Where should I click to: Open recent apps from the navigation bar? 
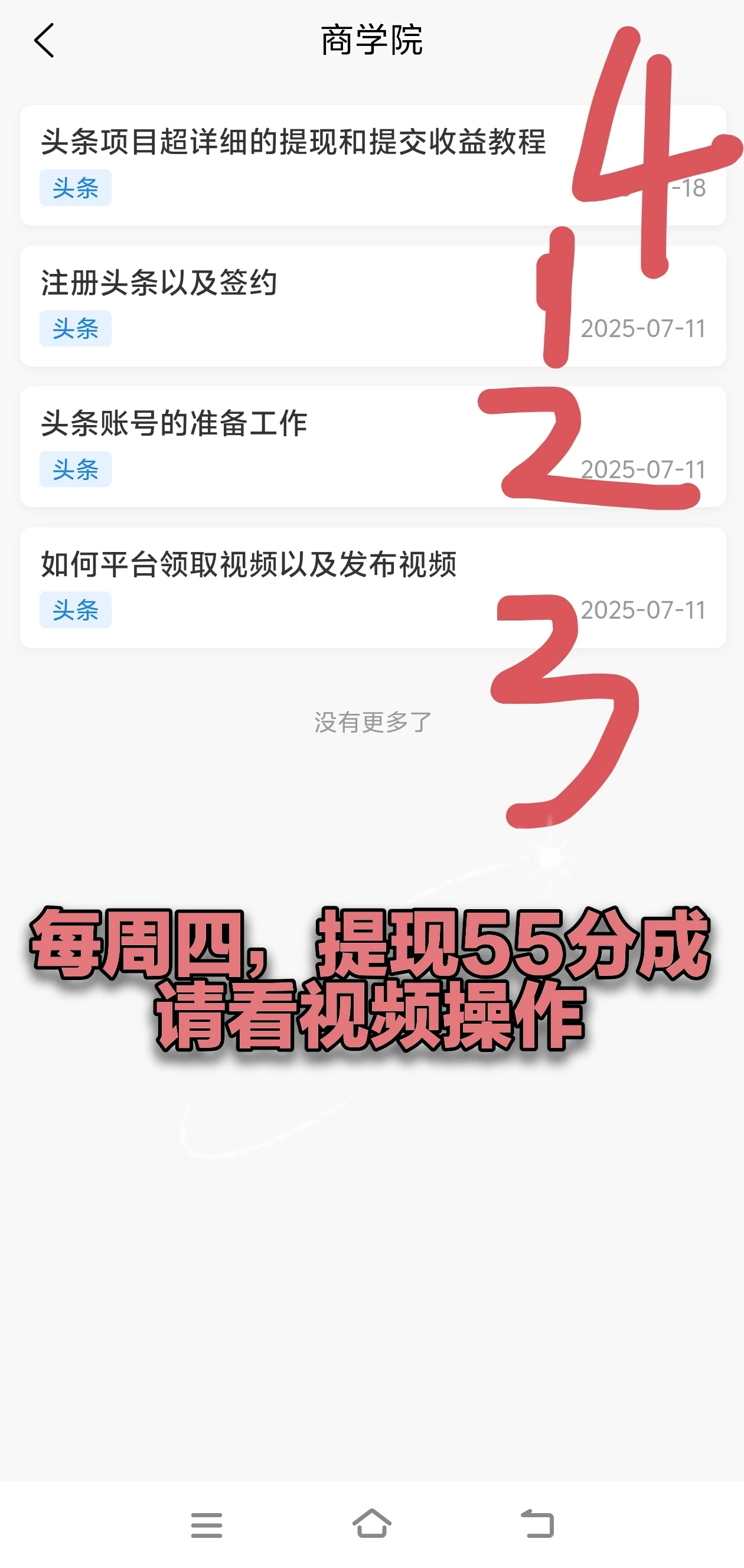click(x=207, y=1525)
